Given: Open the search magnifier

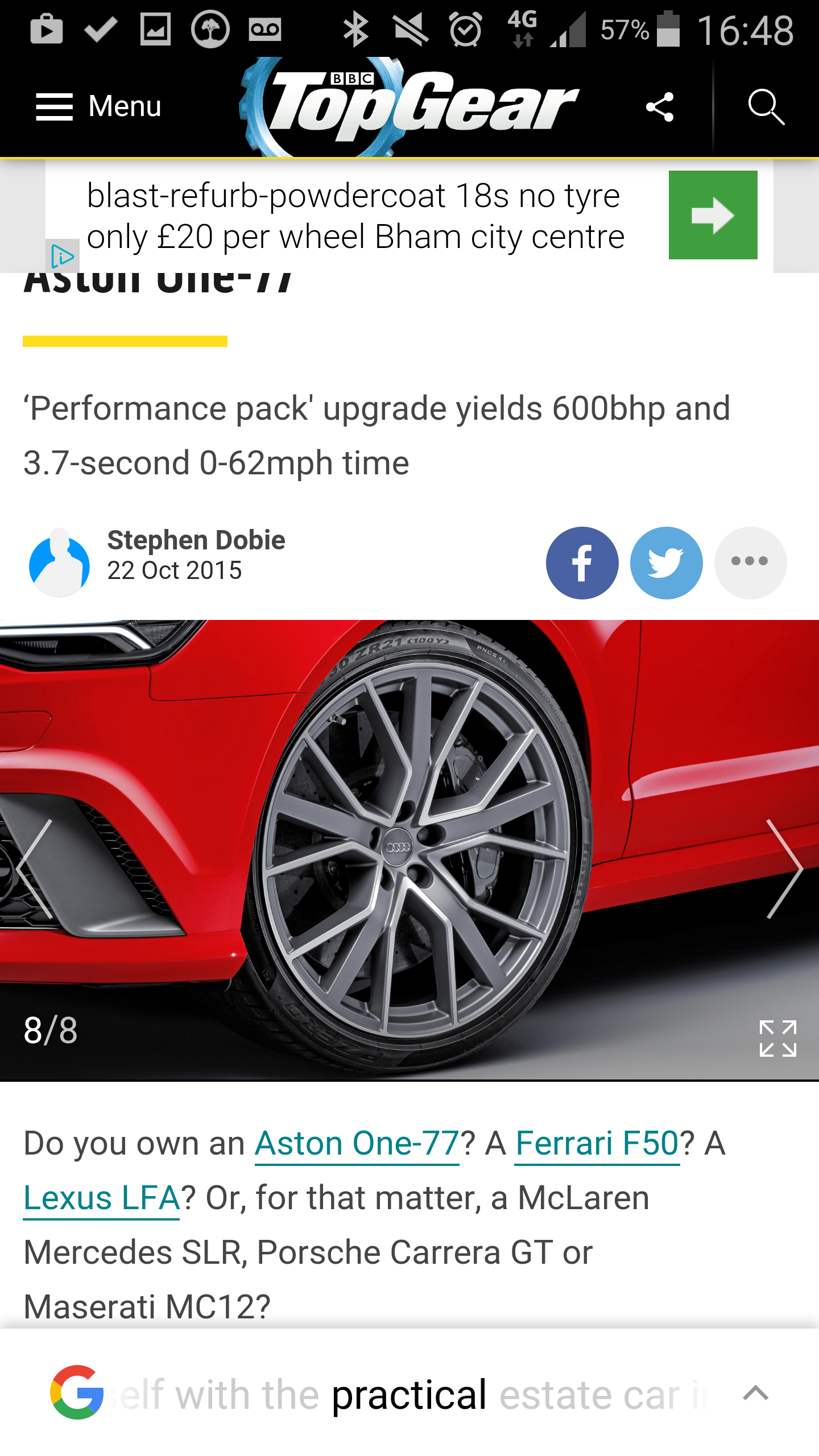Looking at the screenshot, I should [766, 107].
